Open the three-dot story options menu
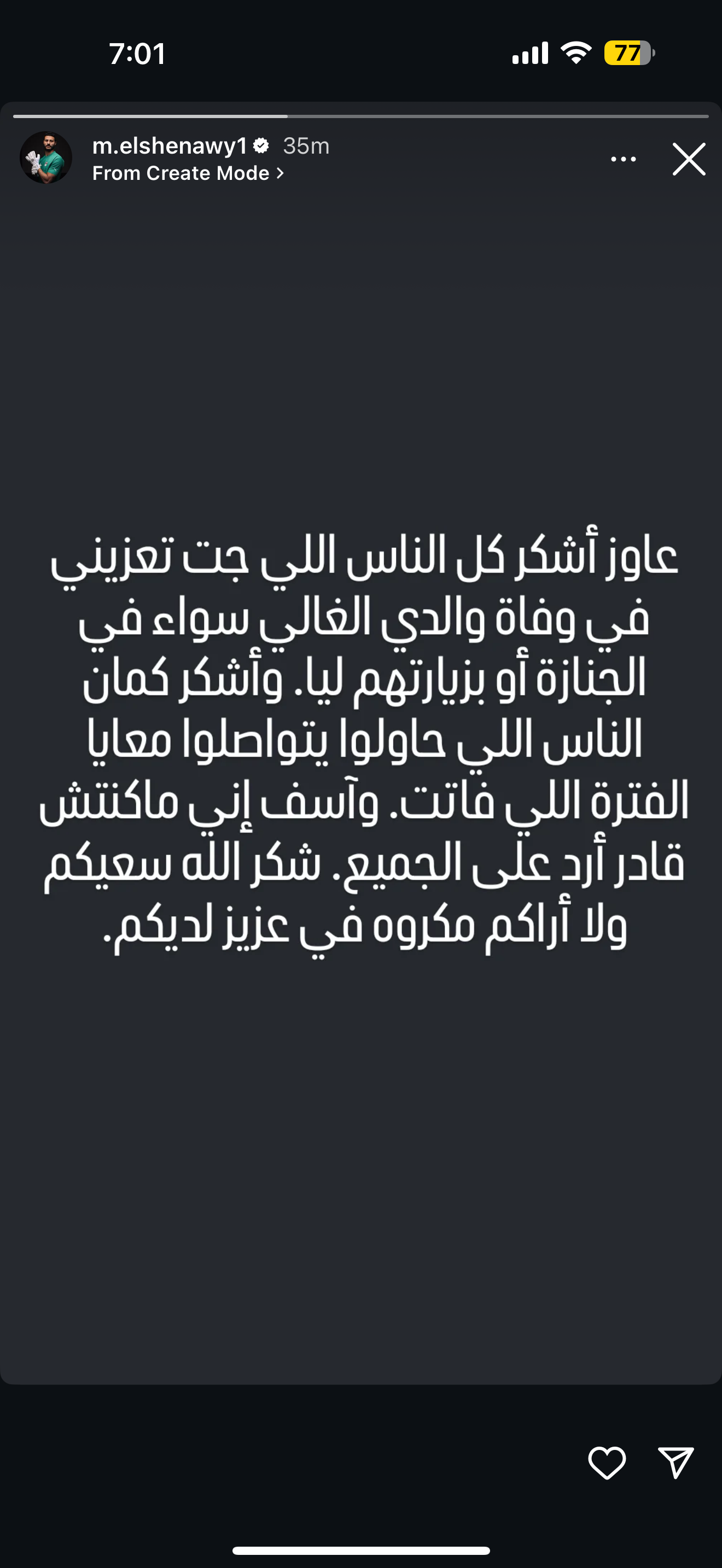This screenshot has width=722, height=1568. (624, 160)
